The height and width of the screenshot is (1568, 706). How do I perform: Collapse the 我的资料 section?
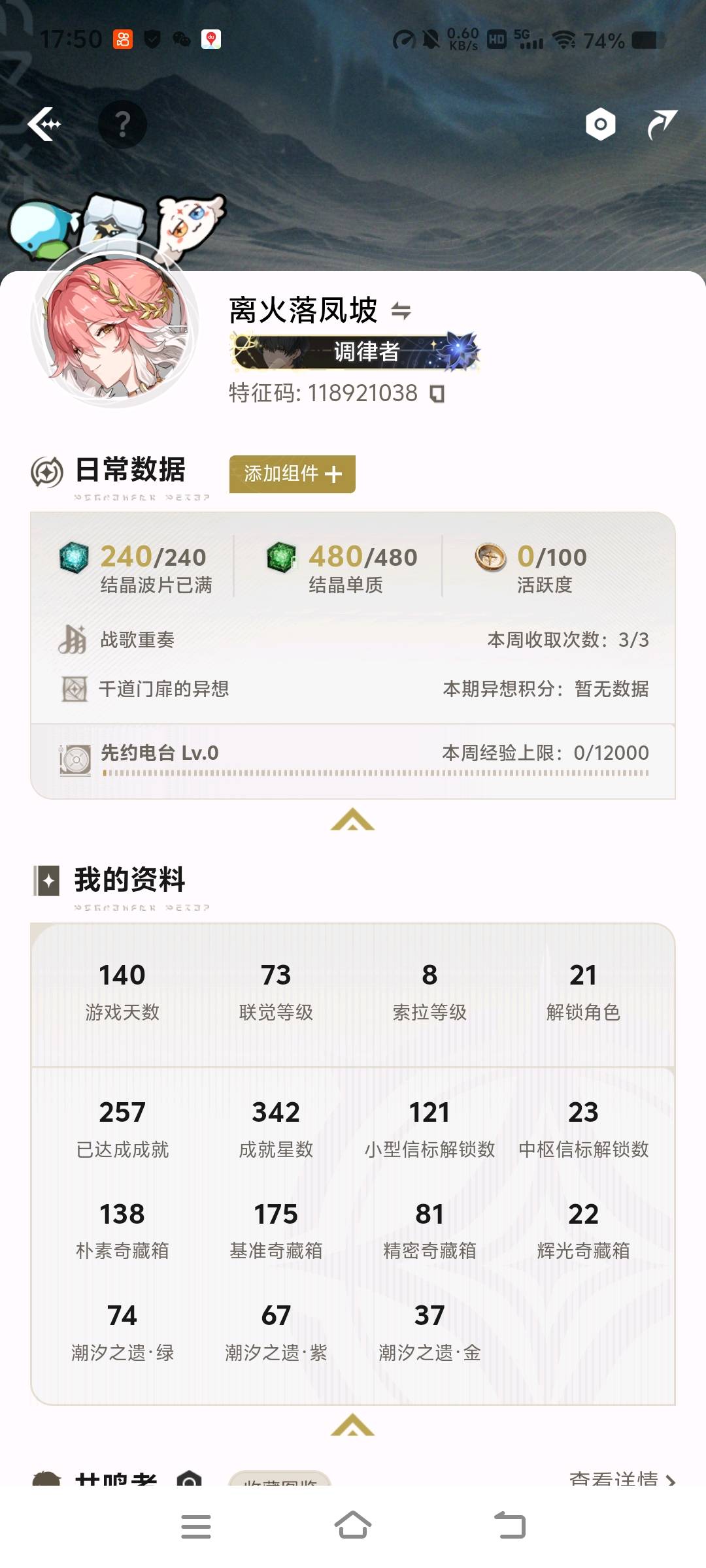click(352, 1425)
